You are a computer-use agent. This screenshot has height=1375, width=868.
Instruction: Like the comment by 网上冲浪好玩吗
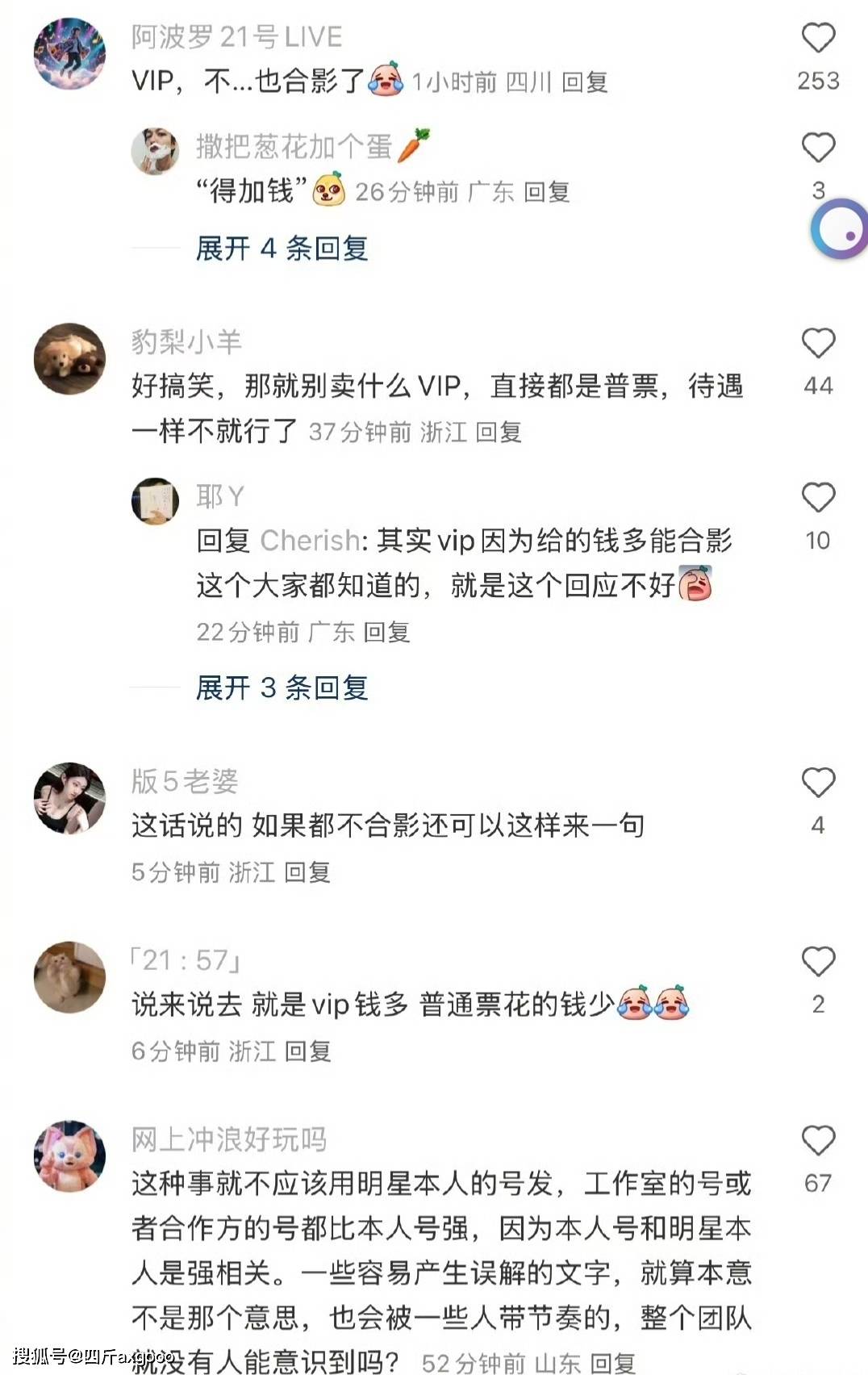click(x=818, y=1141)
